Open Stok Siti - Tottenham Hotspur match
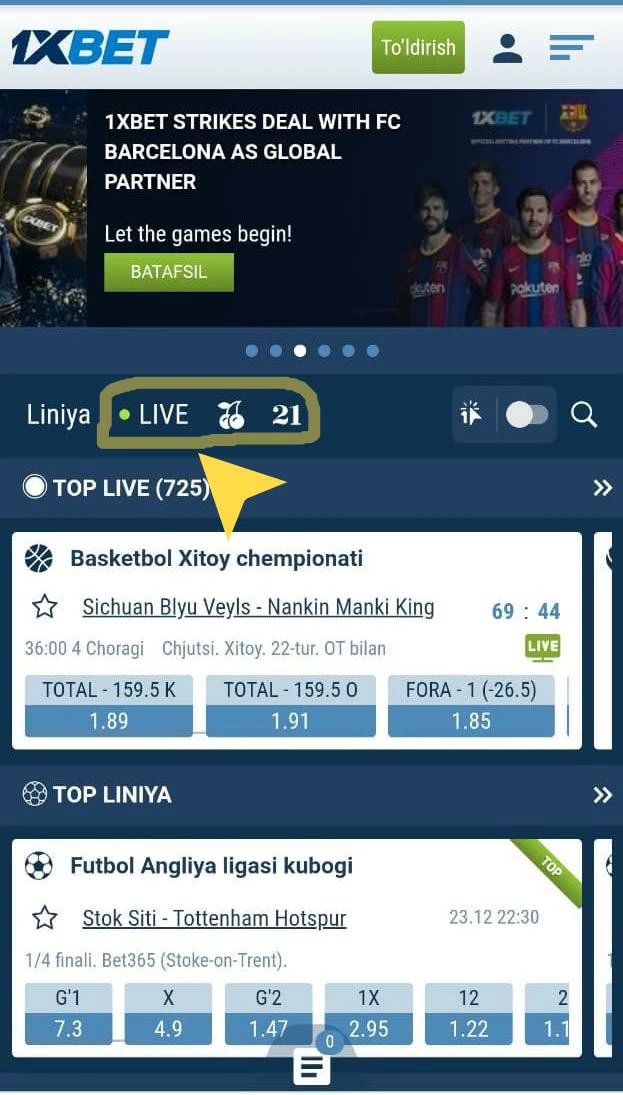Image resolution: width=623 pixels, height=1095 pixels. tap(214, 918)
